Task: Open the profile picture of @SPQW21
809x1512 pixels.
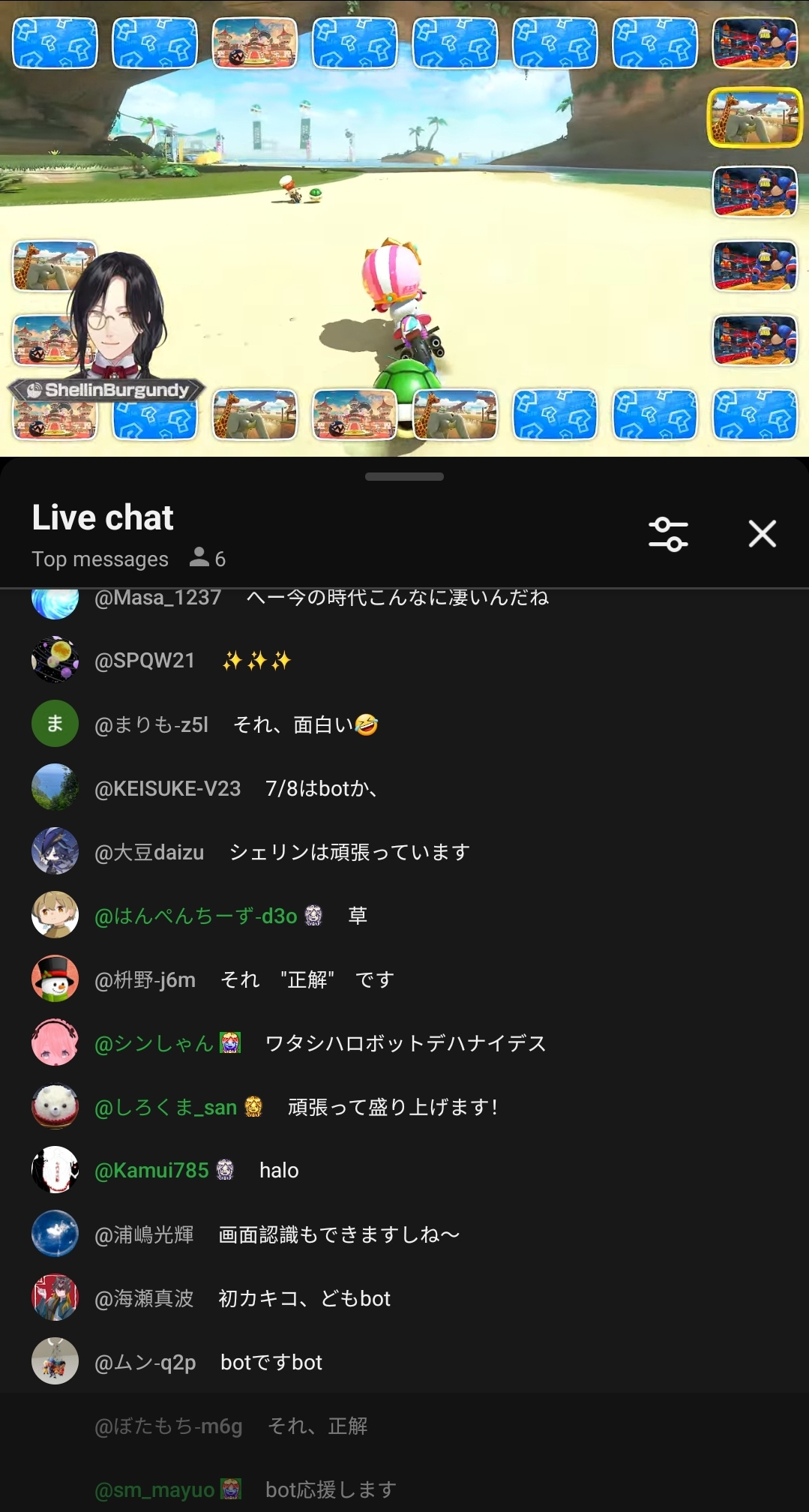Action: point(55,660)
